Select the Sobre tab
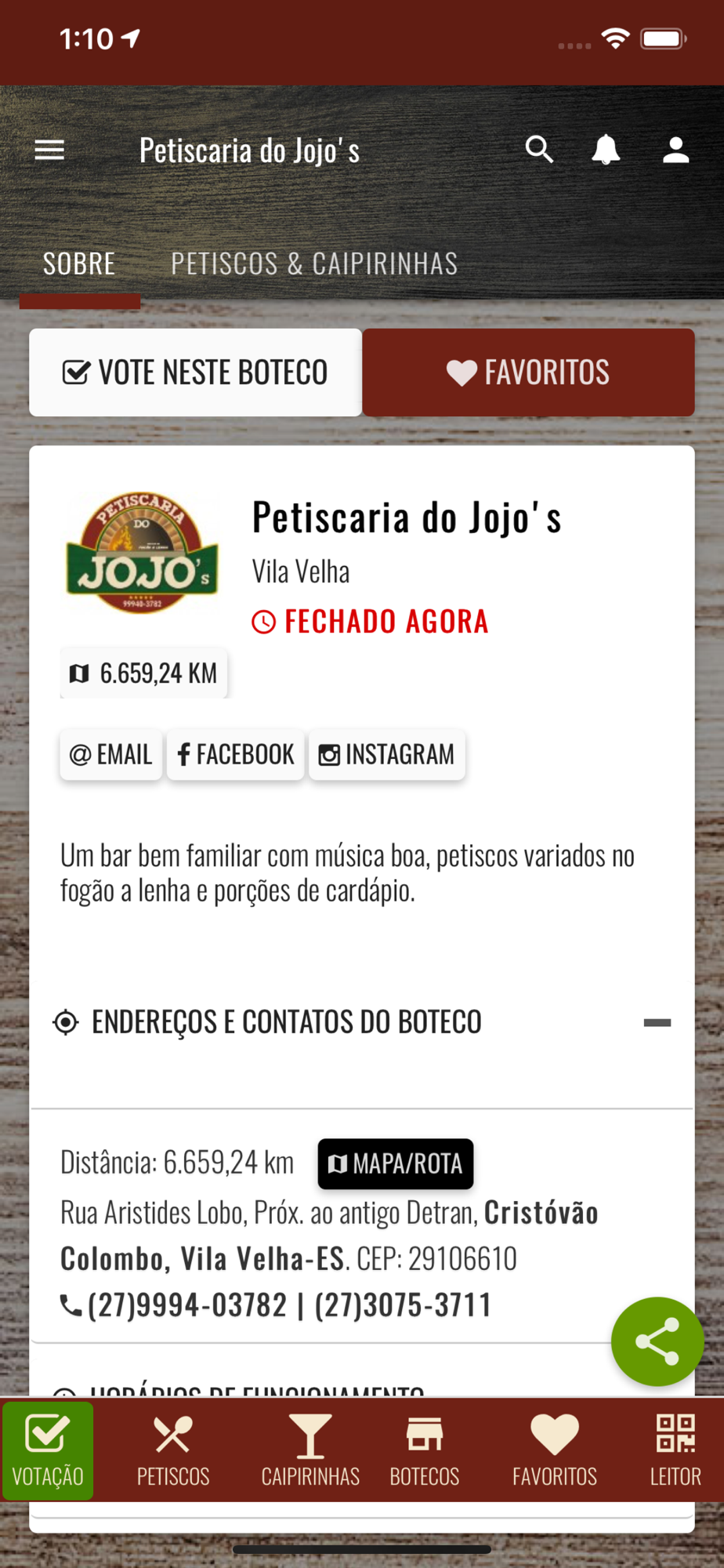This screenshot has height=1568, width=724. (x=79, y=263)
